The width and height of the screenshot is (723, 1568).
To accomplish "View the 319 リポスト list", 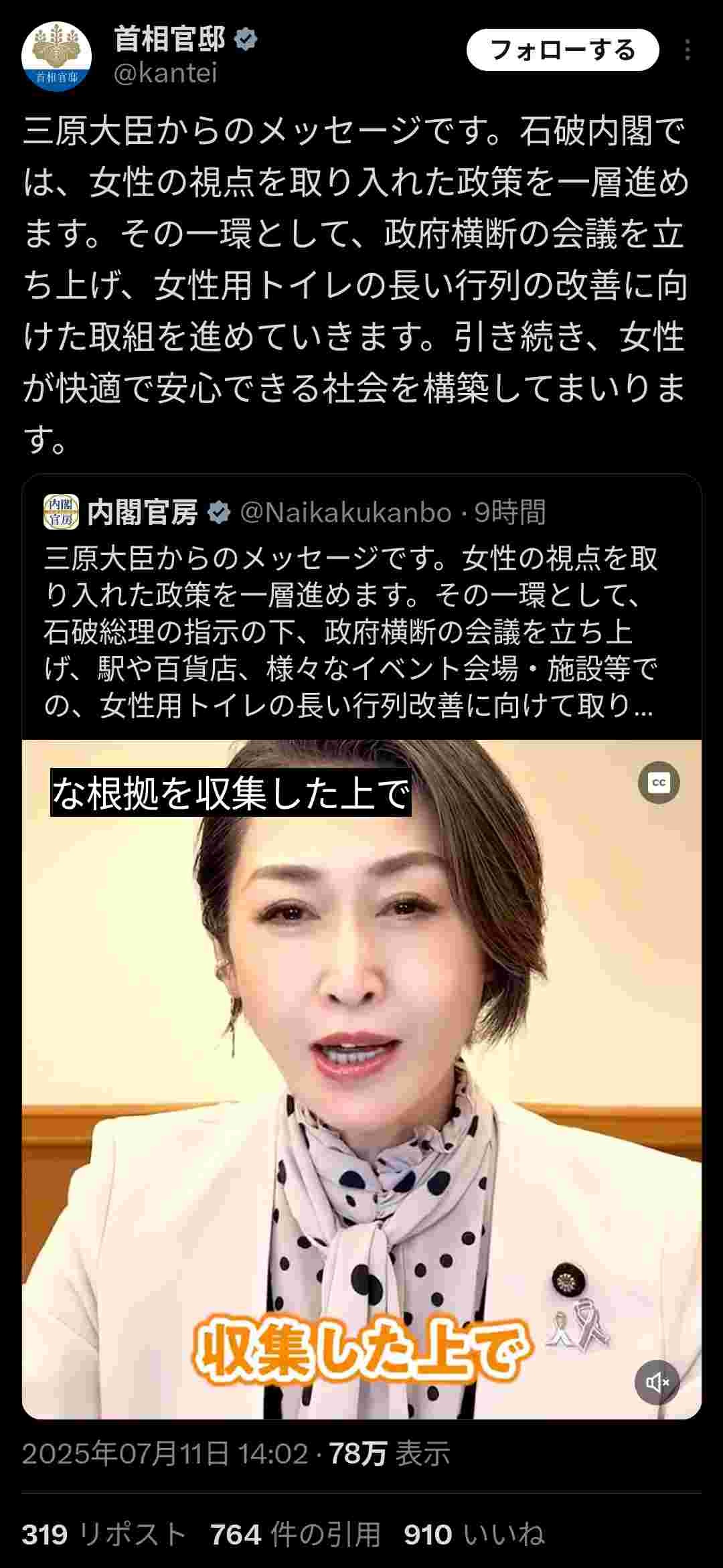I will (x=104, y=1535).
